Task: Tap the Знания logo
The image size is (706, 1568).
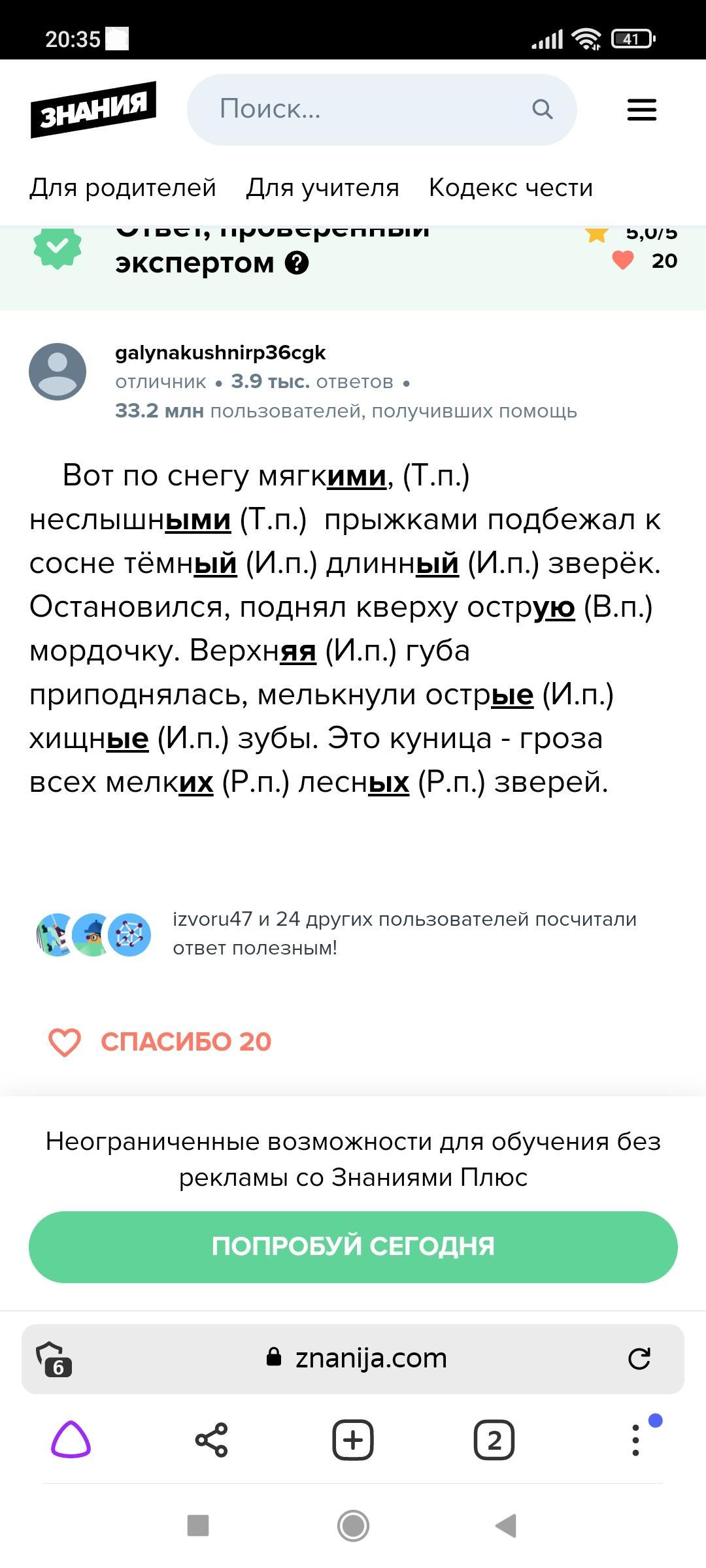Action: (93, 110)
